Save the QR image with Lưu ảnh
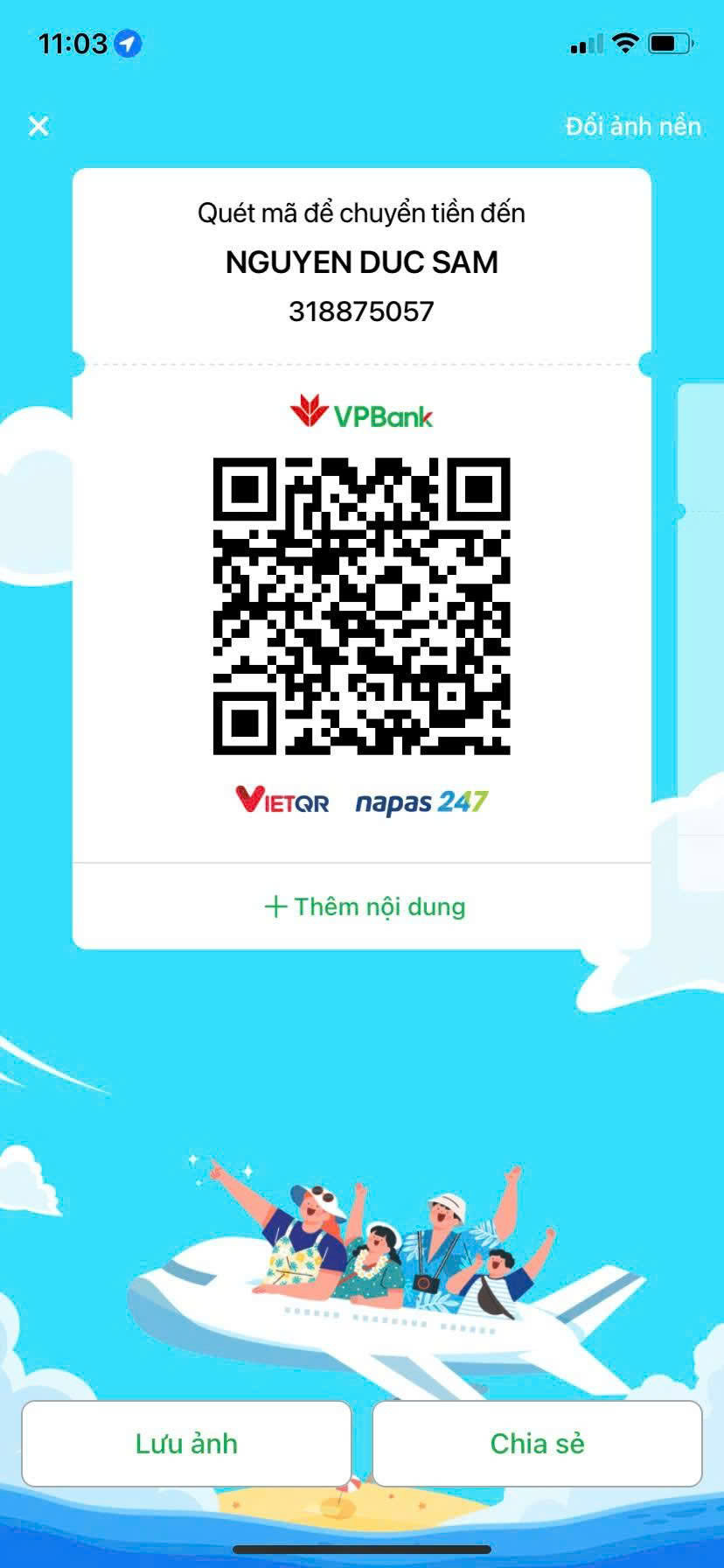Image resolution: width=724 pixels, height=1568 pixels. point(186,1443)
